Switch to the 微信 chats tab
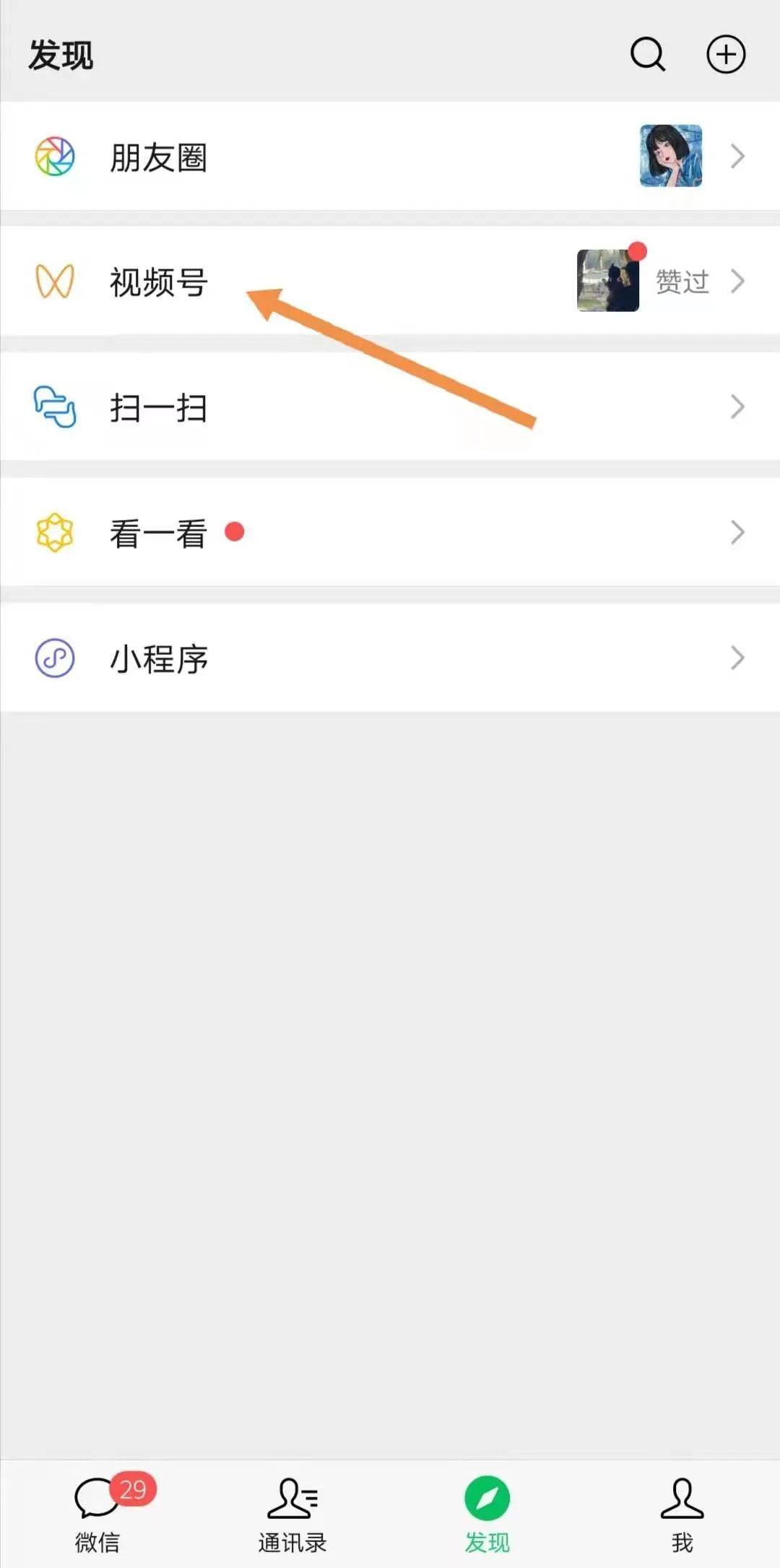 click(x=98, y=1513)
